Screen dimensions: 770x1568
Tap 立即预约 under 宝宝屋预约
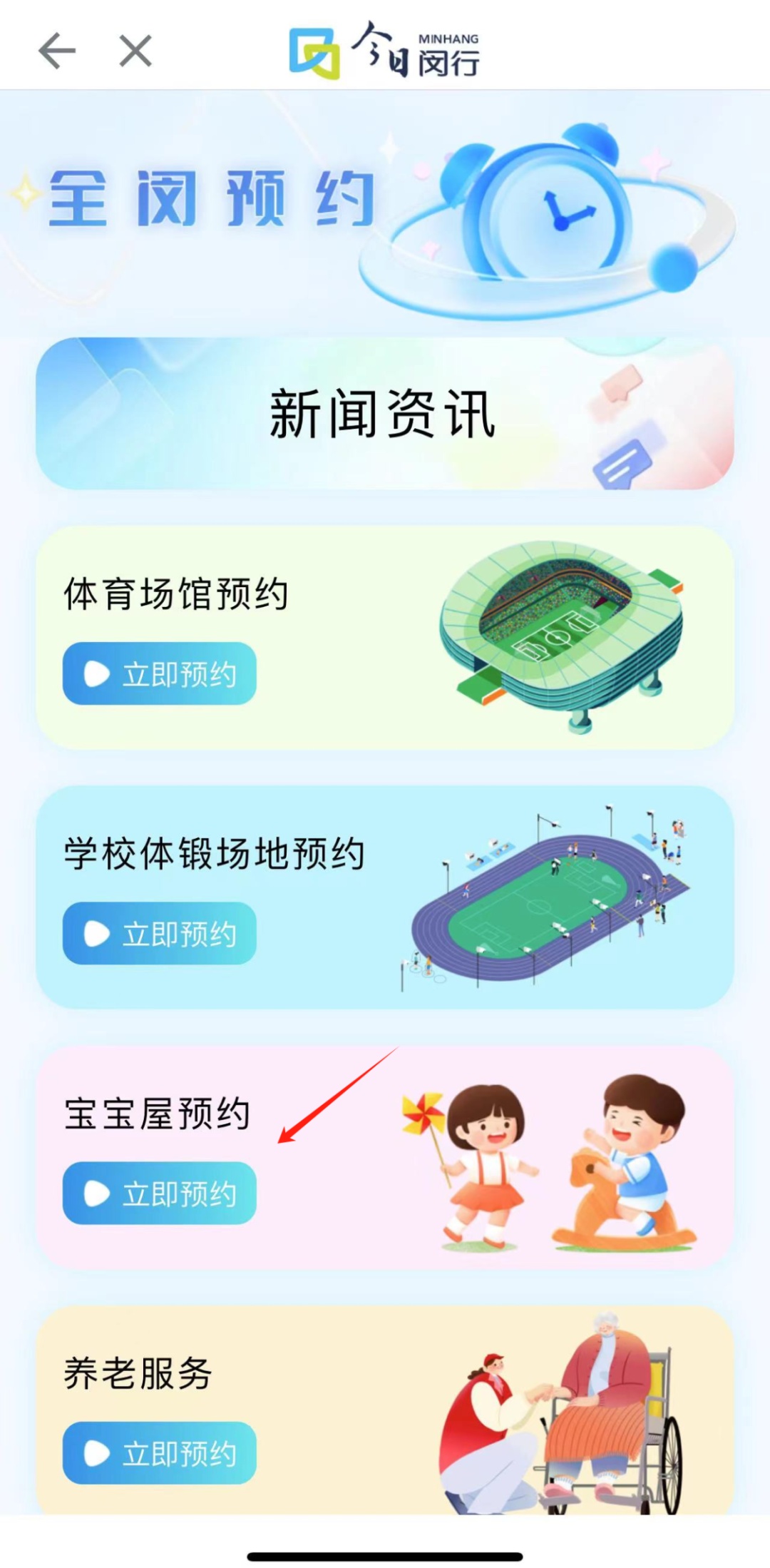160,1193
